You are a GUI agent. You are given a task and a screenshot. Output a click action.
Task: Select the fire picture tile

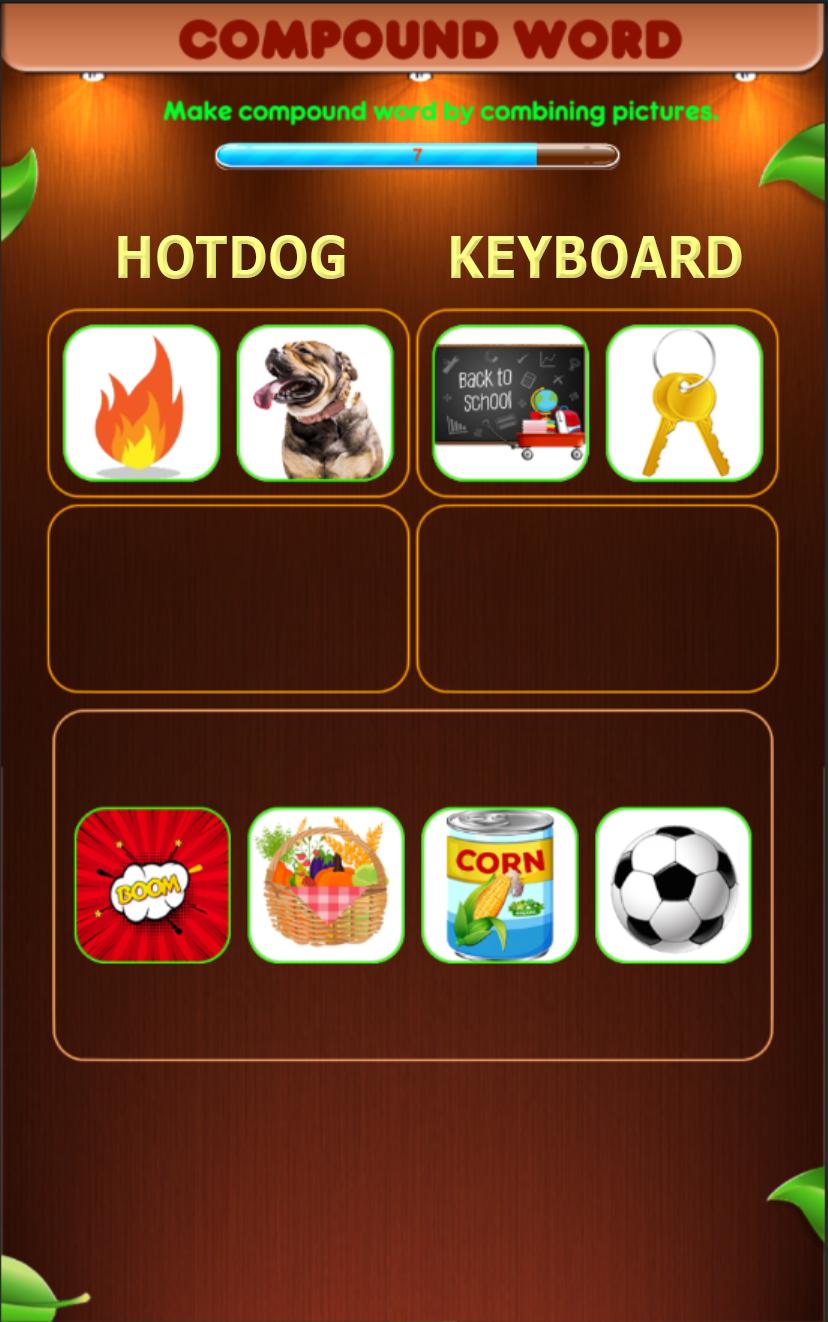141,404
